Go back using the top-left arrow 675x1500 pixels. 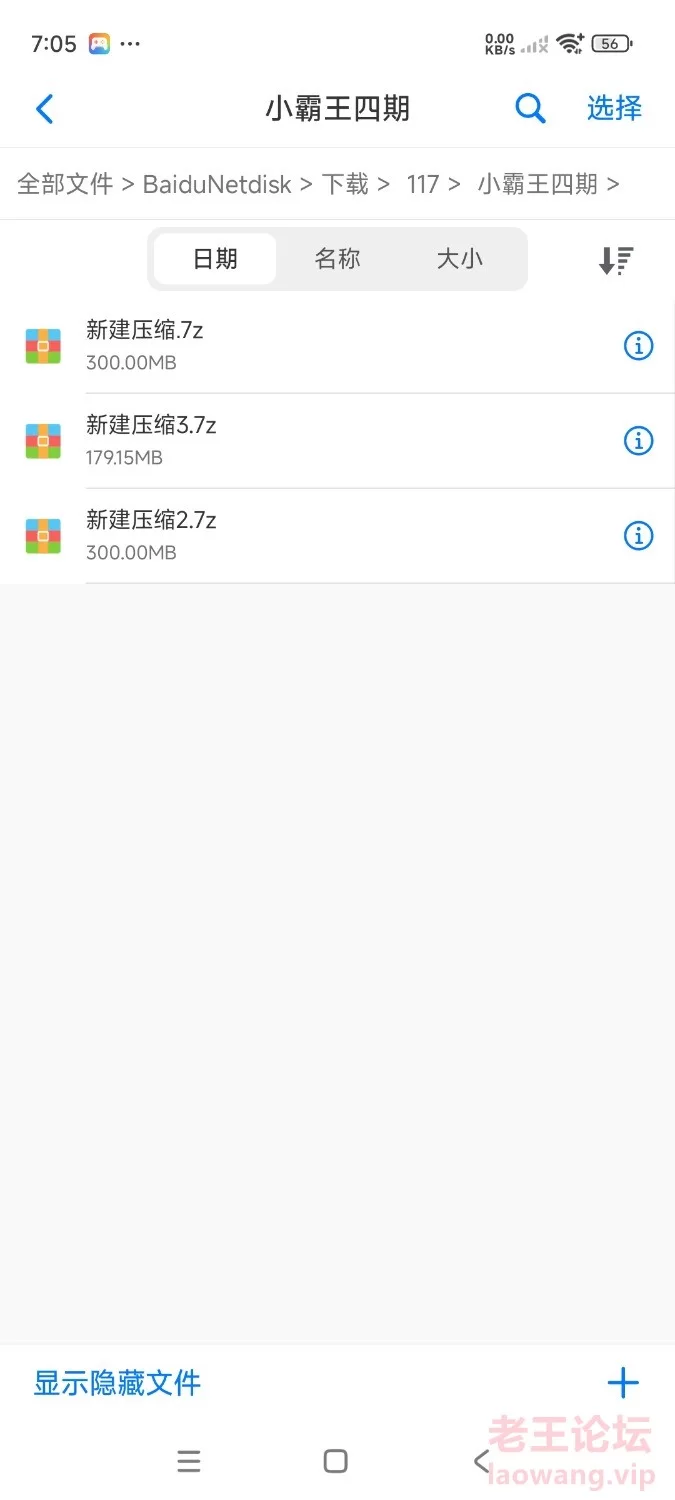pyautogui.click(x=45, y=108)
